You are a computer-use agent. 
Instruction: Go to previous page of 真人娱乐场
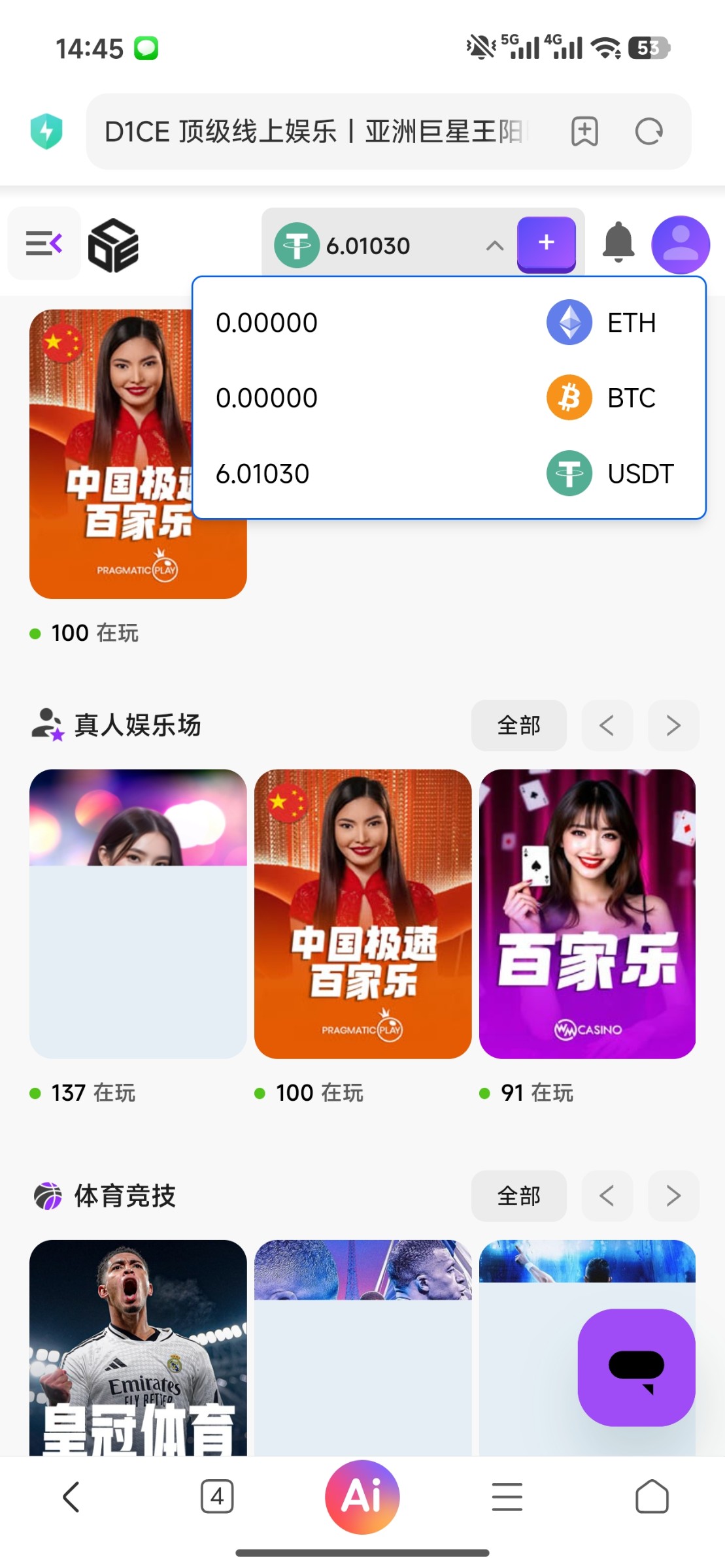coord(607,725)
